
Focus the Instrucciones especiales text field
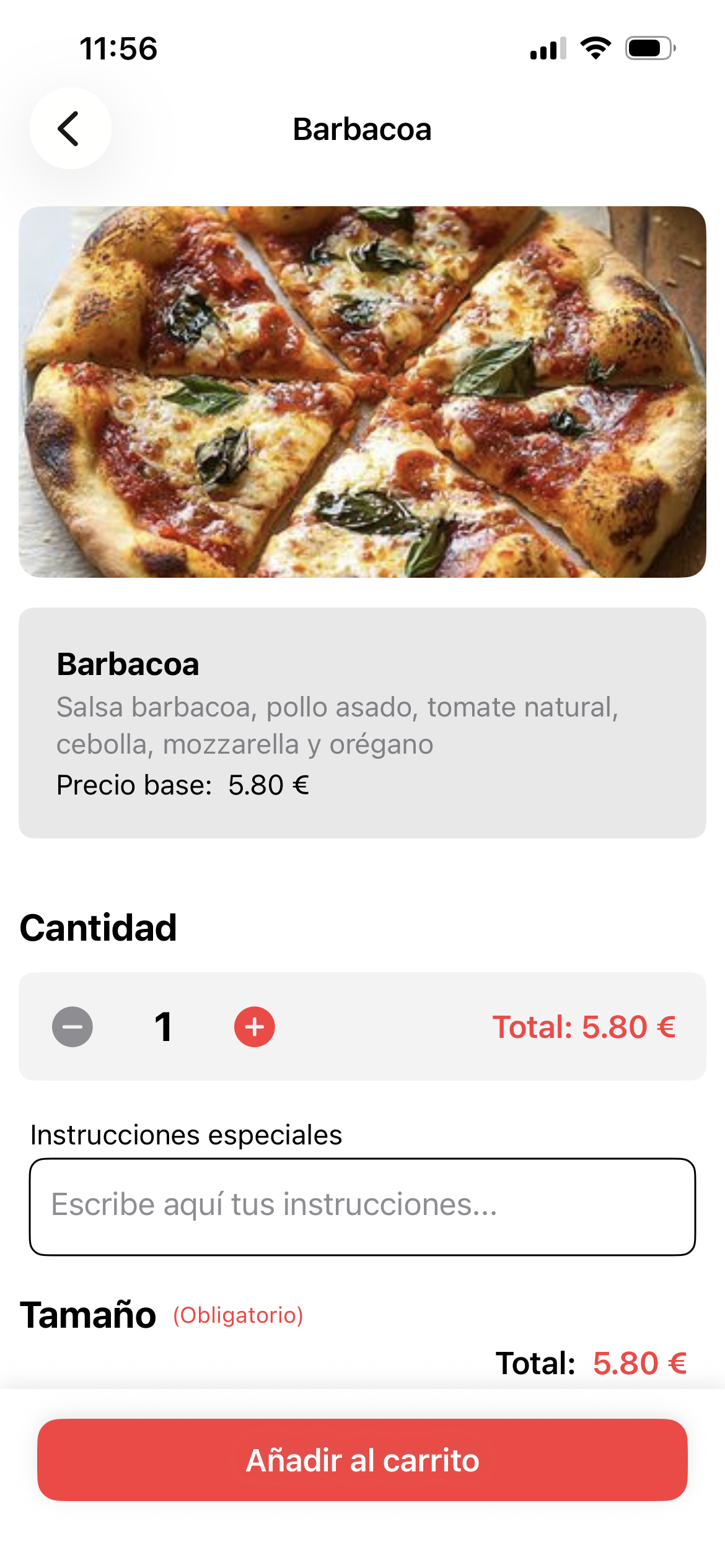coord(362,1206)
